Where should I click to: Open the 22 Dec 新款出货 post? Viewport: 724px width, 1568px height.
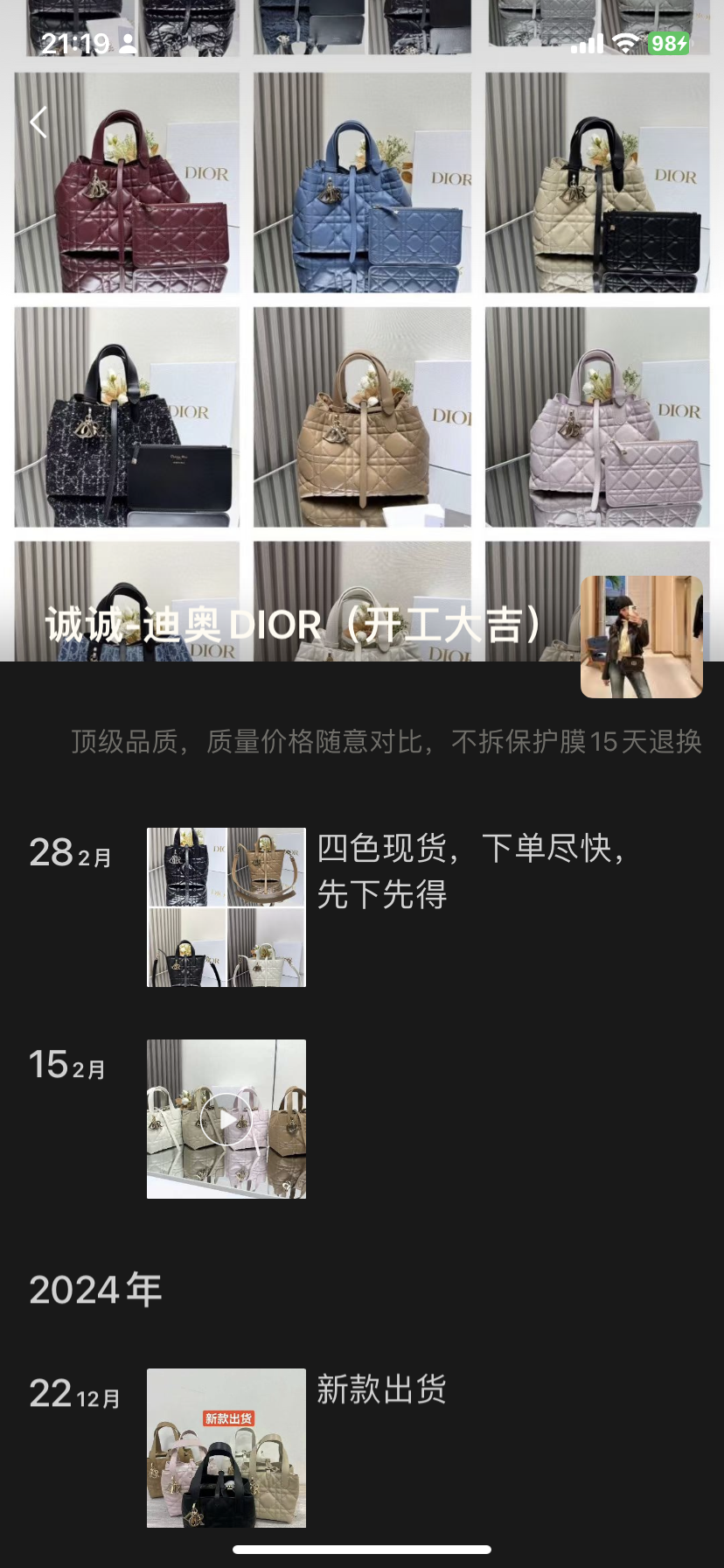226,1447
